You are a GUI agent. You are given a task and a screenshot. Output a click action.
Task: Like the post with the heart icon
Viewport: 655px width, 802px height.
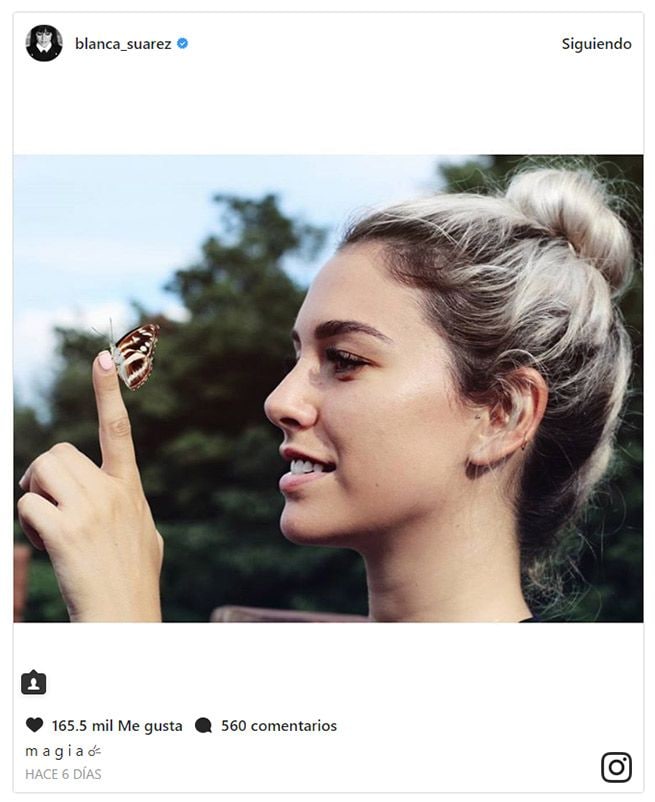coord(35,726)
